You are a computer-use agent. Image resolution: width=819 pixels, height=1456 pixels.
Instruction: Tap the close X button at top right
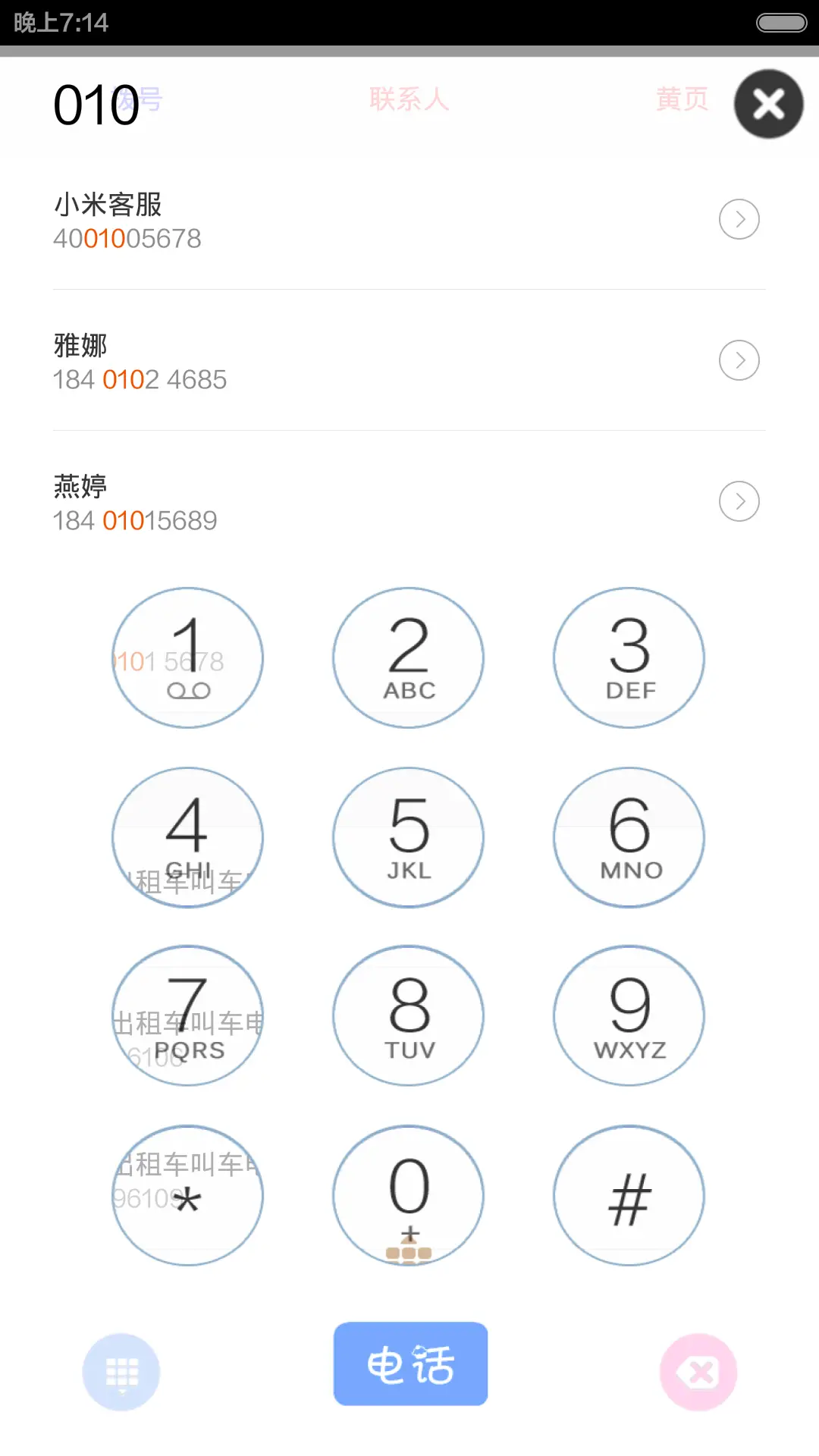[769, 105]
